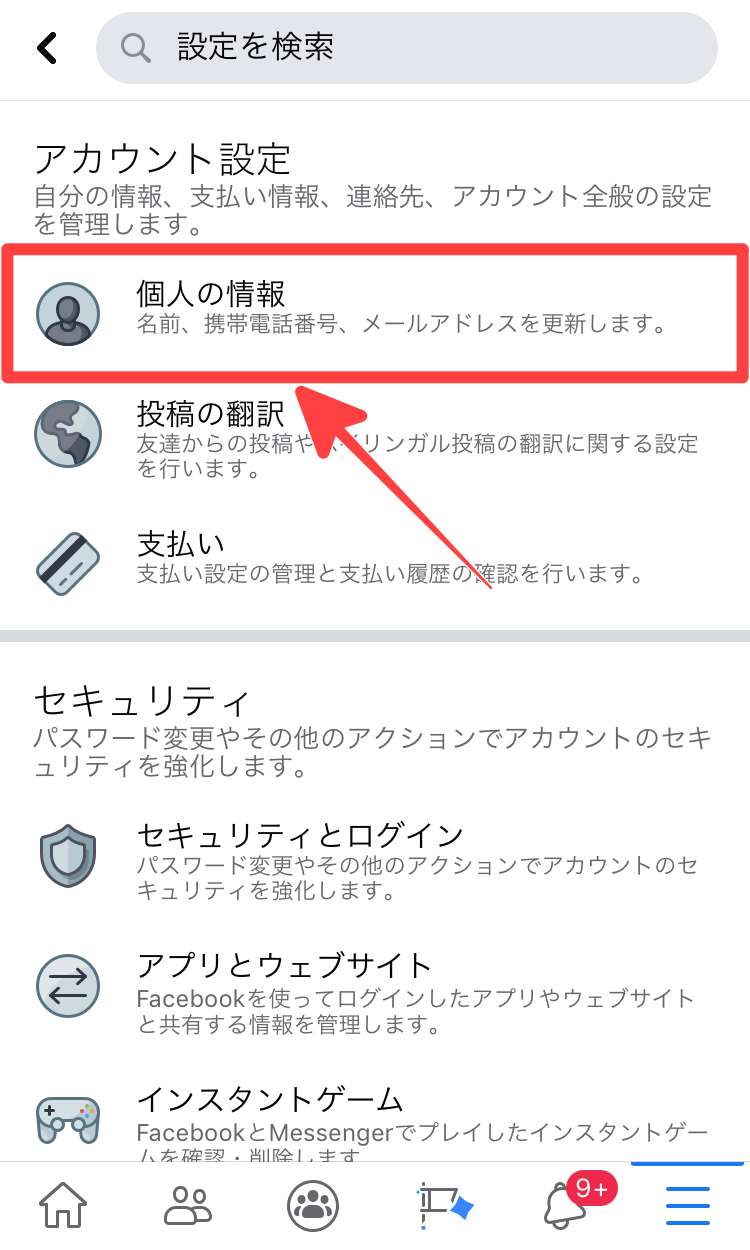750x1250 pixels.
Task: Go back with the arrow icon
Action: pos(47,47)
